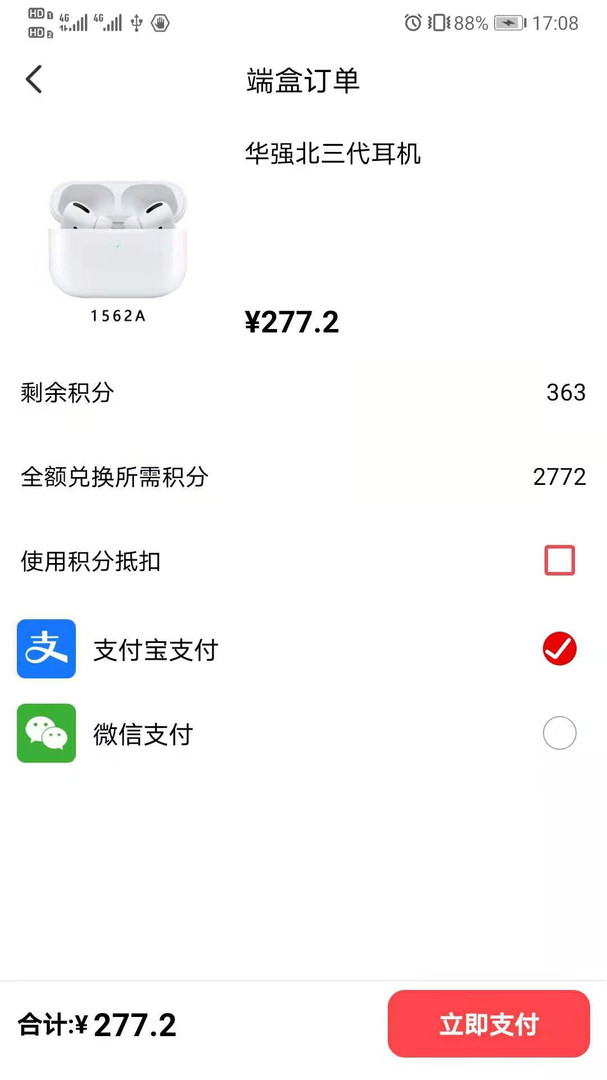
Task: Choose 微信支付 as payment method
Action: point(559,734)
